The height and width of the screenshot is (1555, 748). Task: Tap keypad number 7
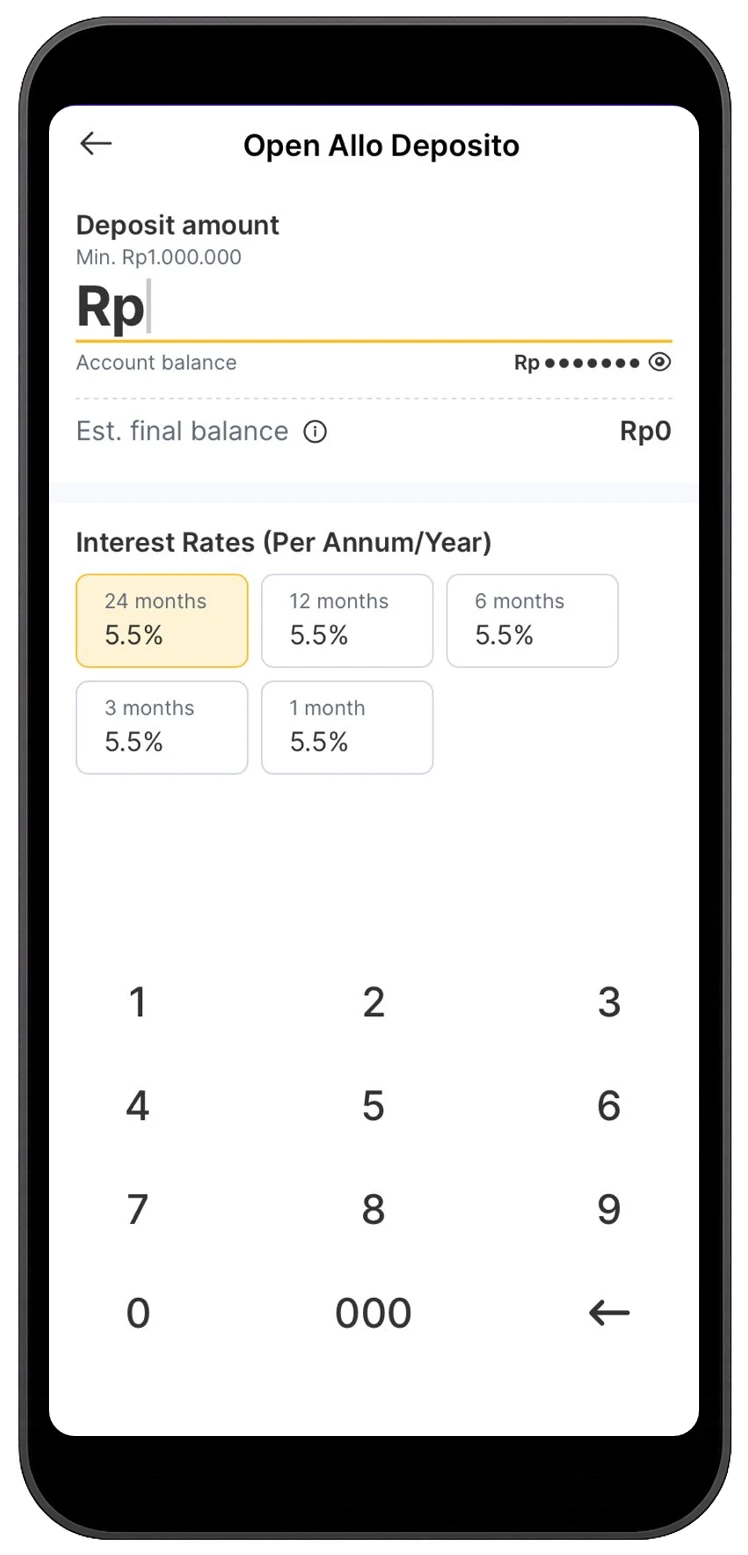coord(138,1210)
